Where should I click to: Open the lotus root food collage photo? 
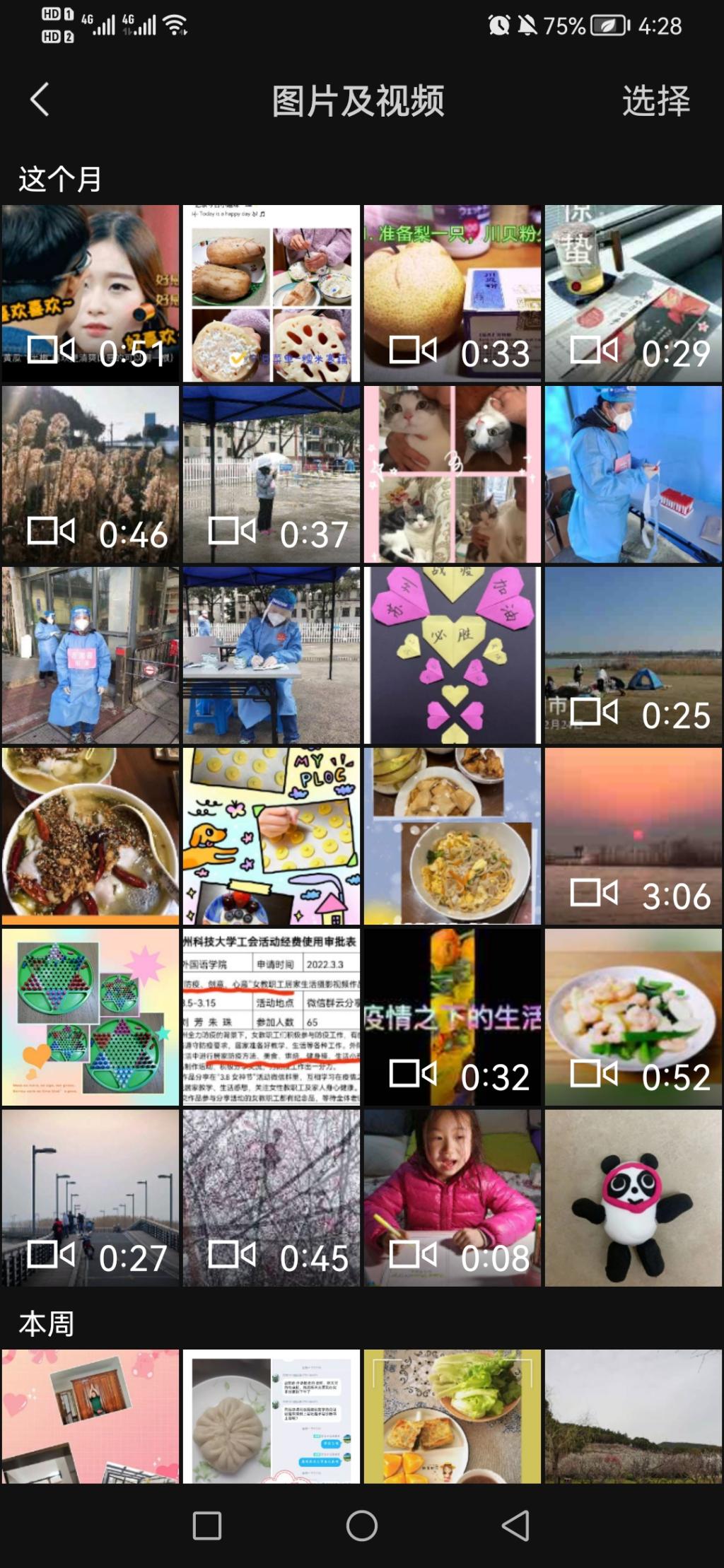point(271,293)
